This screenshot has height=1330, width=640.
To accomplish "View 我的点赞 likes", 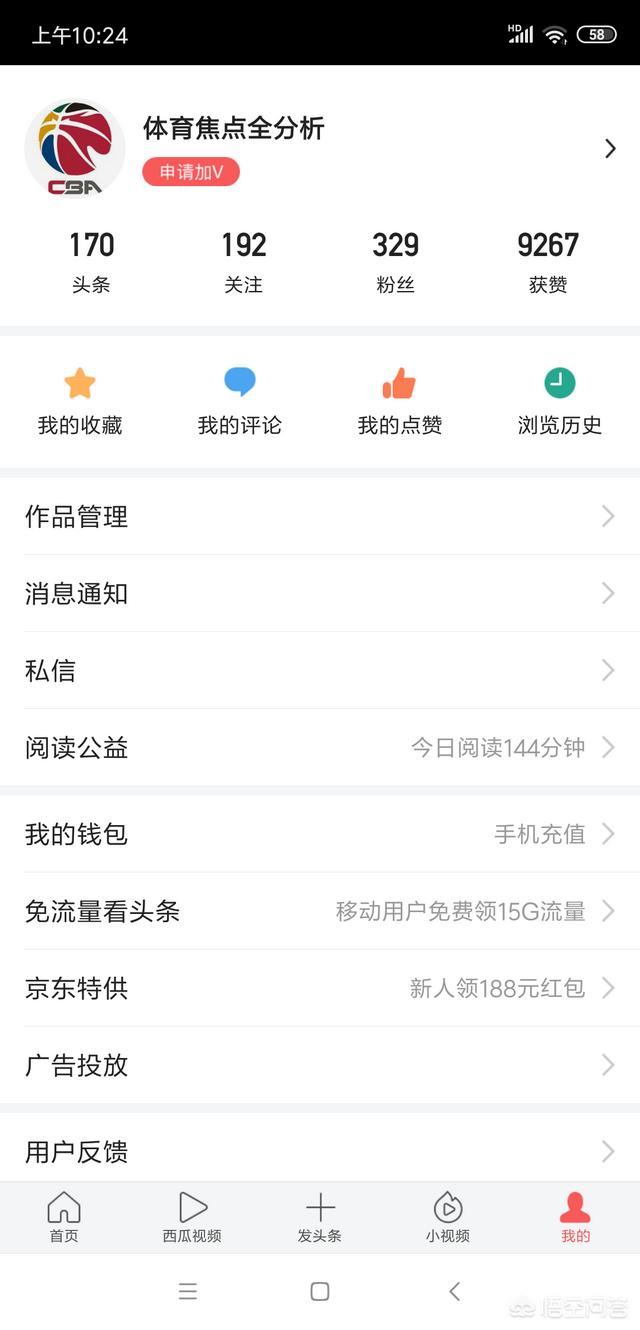I will click(400, 401).
